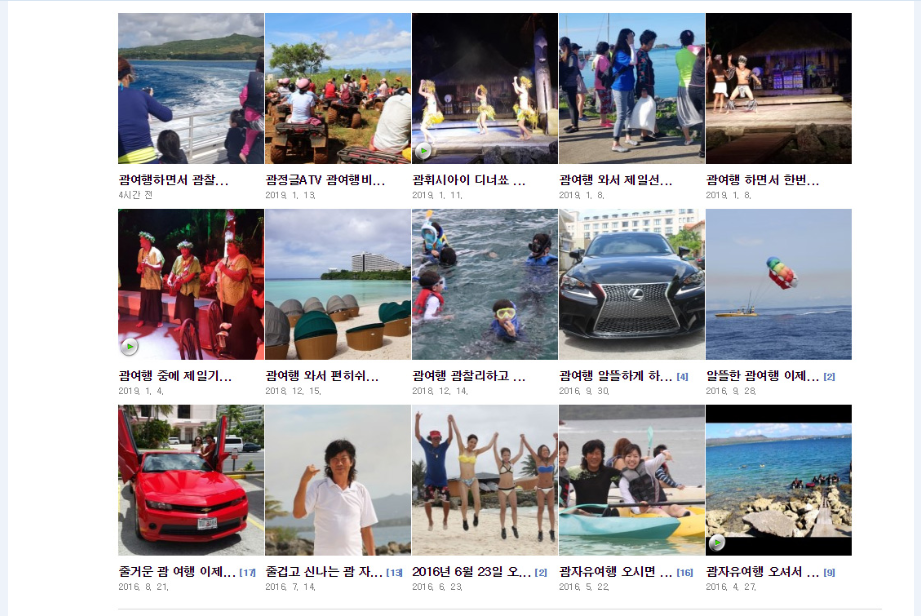921x616 pixels.
Task: Open the 알뜰한 괌여행 parasailing post
Action: [x=778, y=285]
